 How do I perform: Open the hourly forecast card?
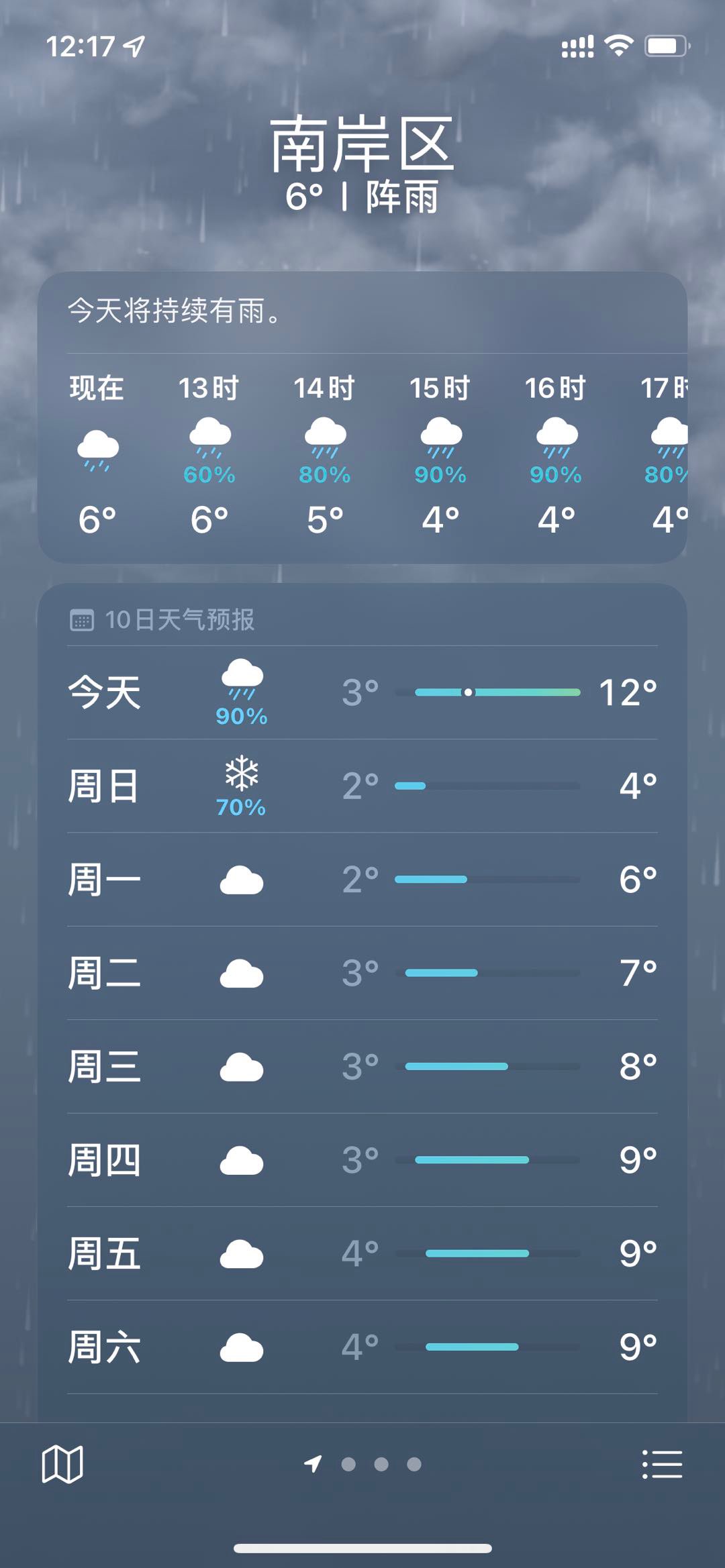362,417
